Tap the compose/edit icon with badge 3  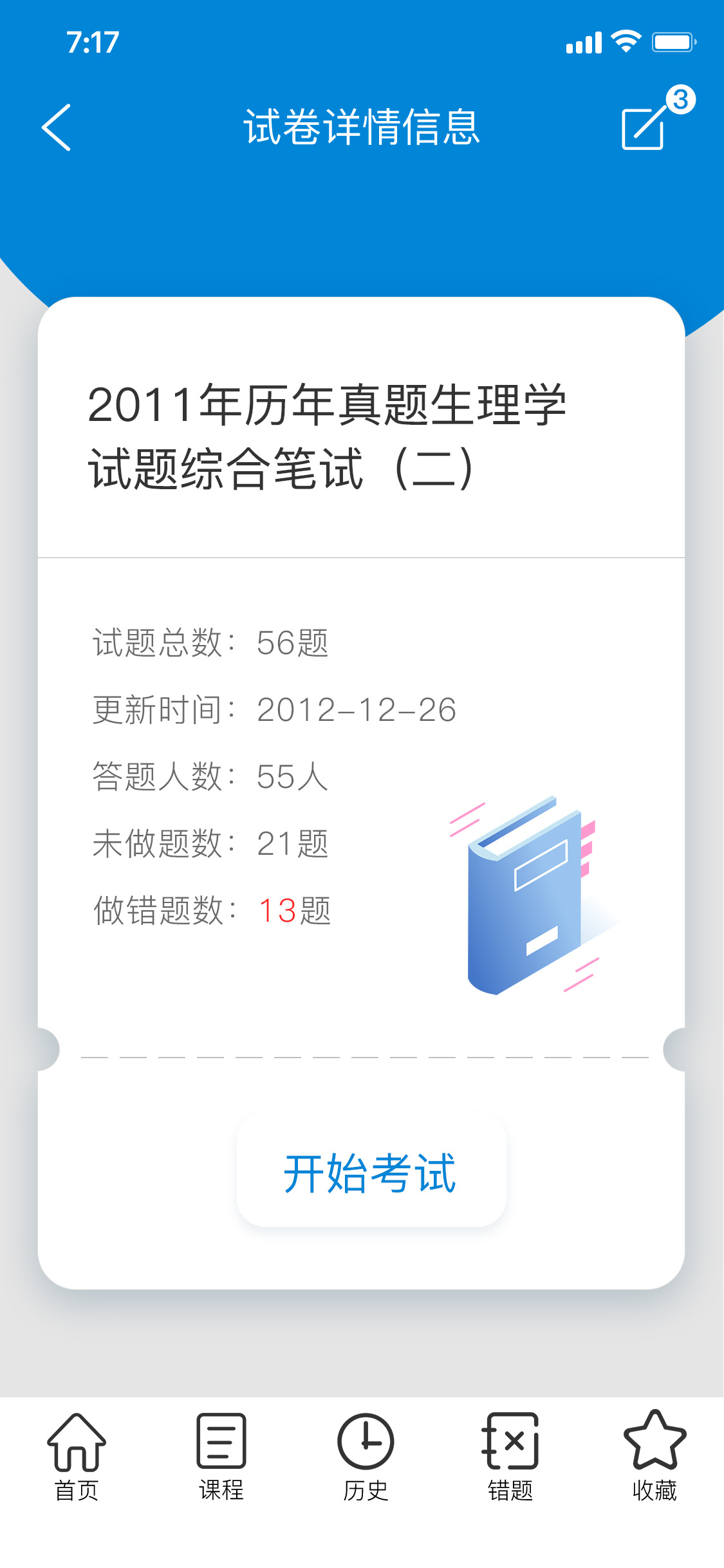[x=645, y=127]
